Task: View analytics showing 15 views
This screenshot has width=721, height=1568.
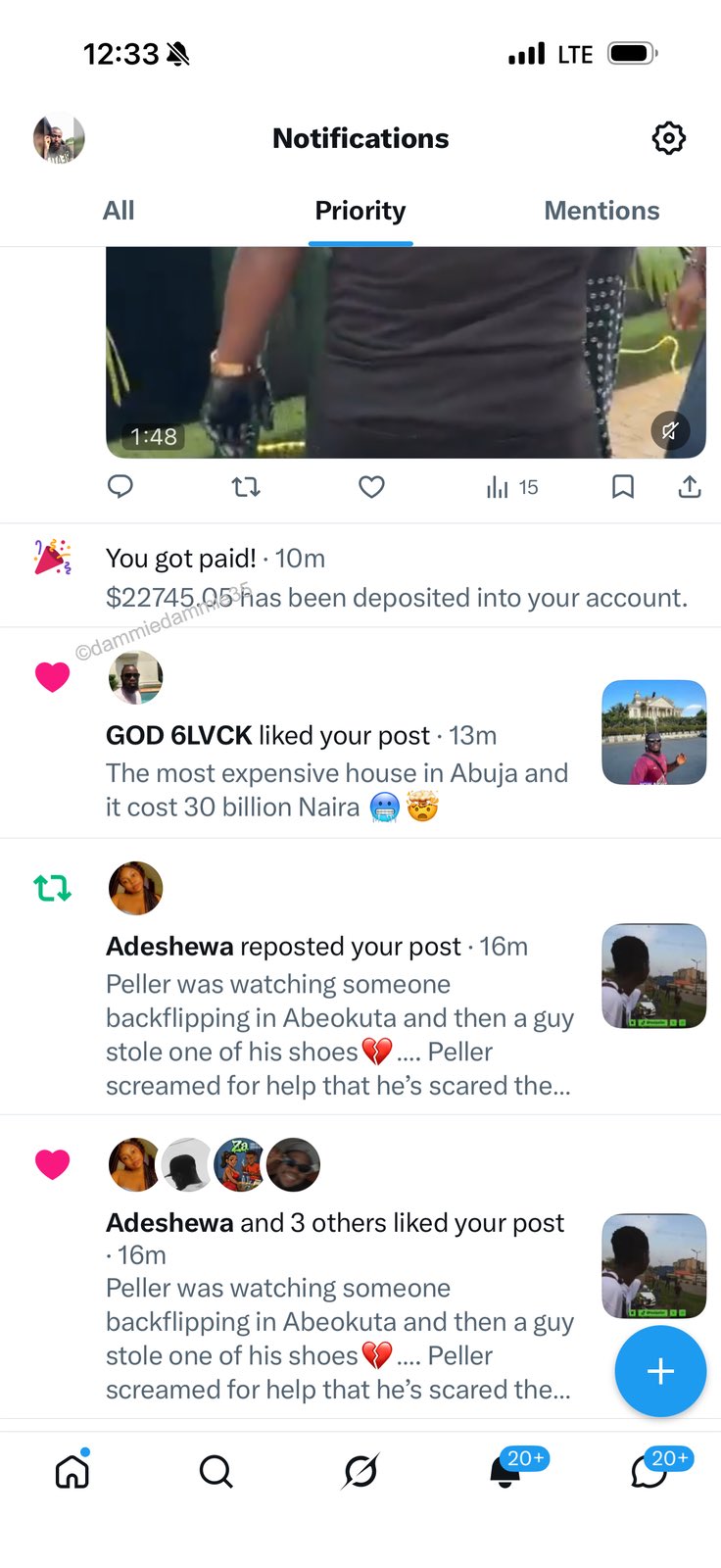Action: coord(503,486)
